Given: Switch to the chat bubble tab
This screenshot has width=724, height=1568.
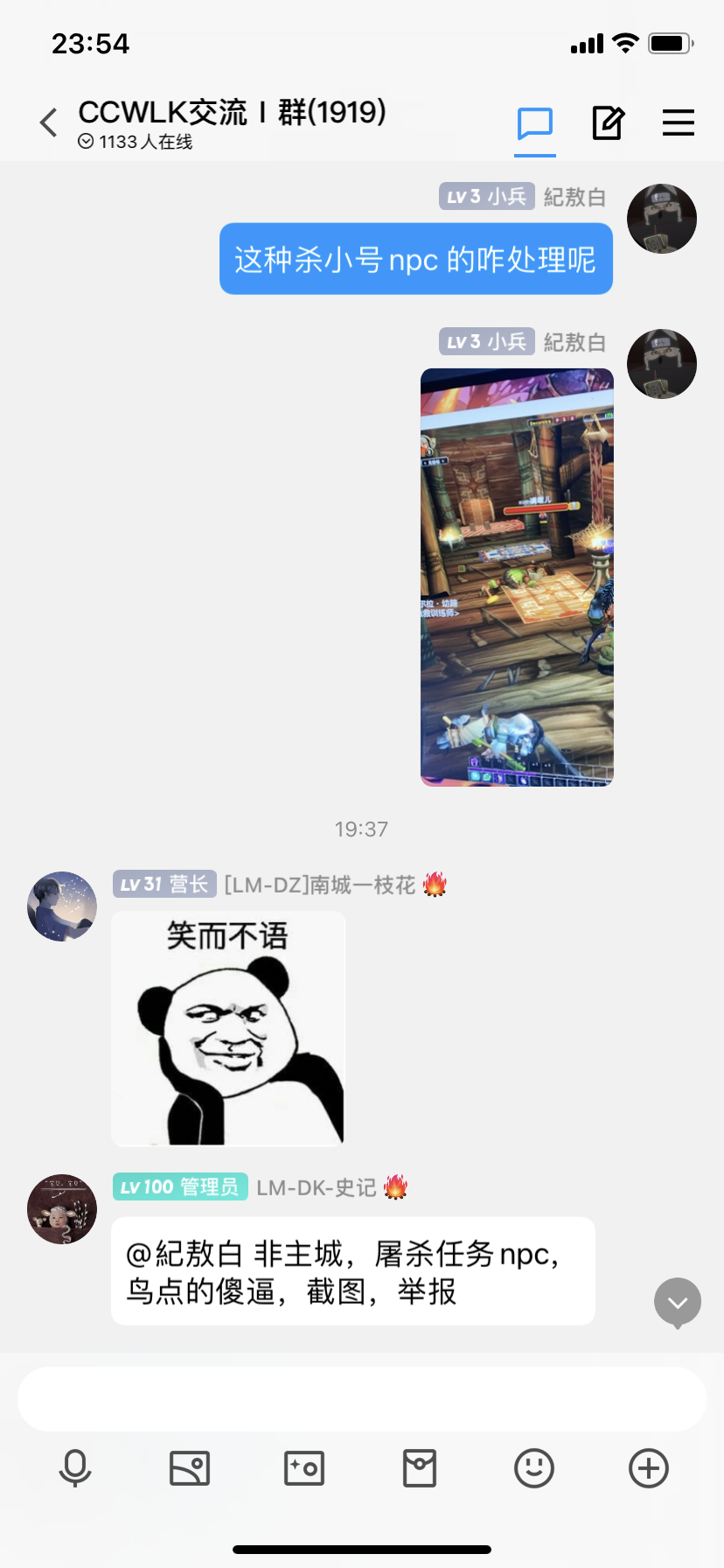Looking at the screenshot, I should pyautogui.click(x=533, y=123).
